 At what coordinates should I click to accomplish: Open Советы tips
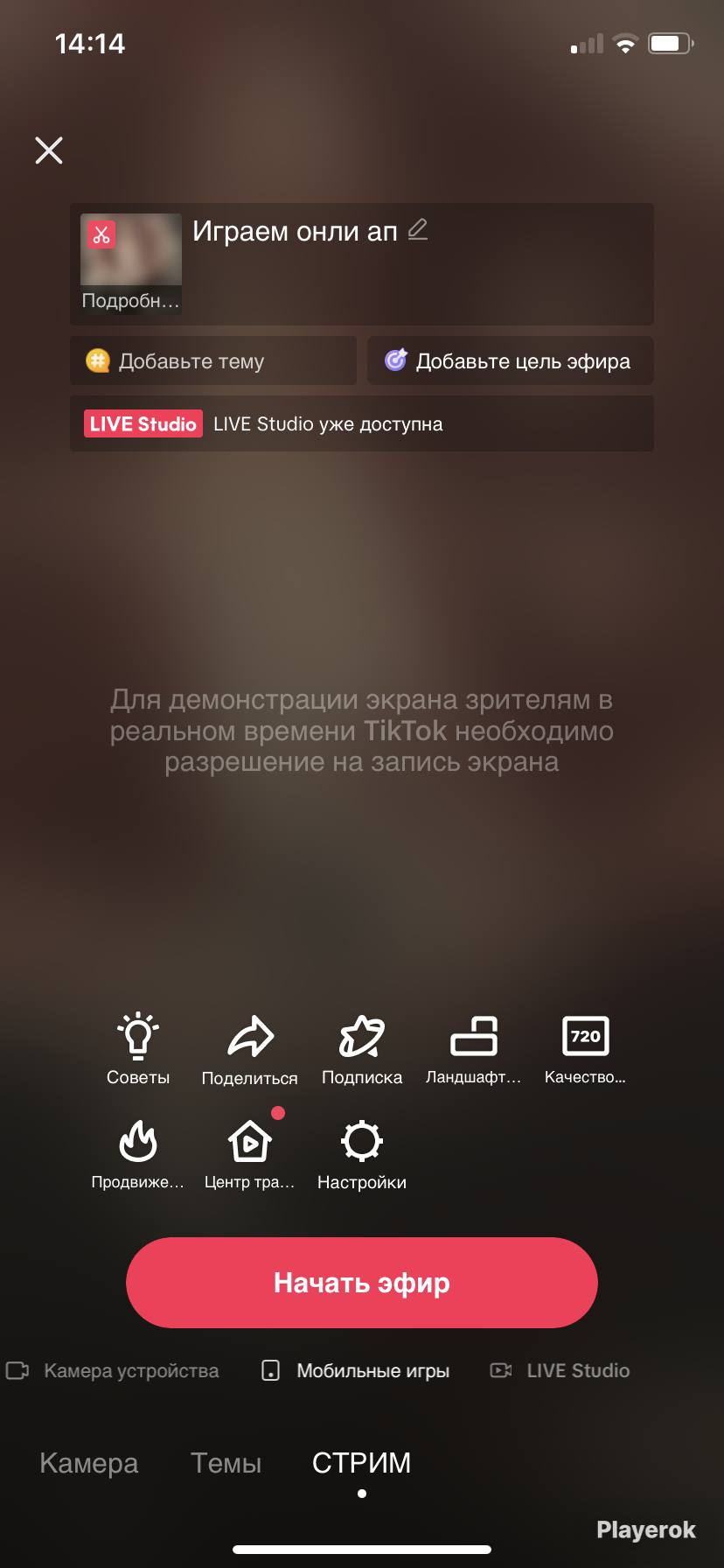click(x=138, y=1050)
